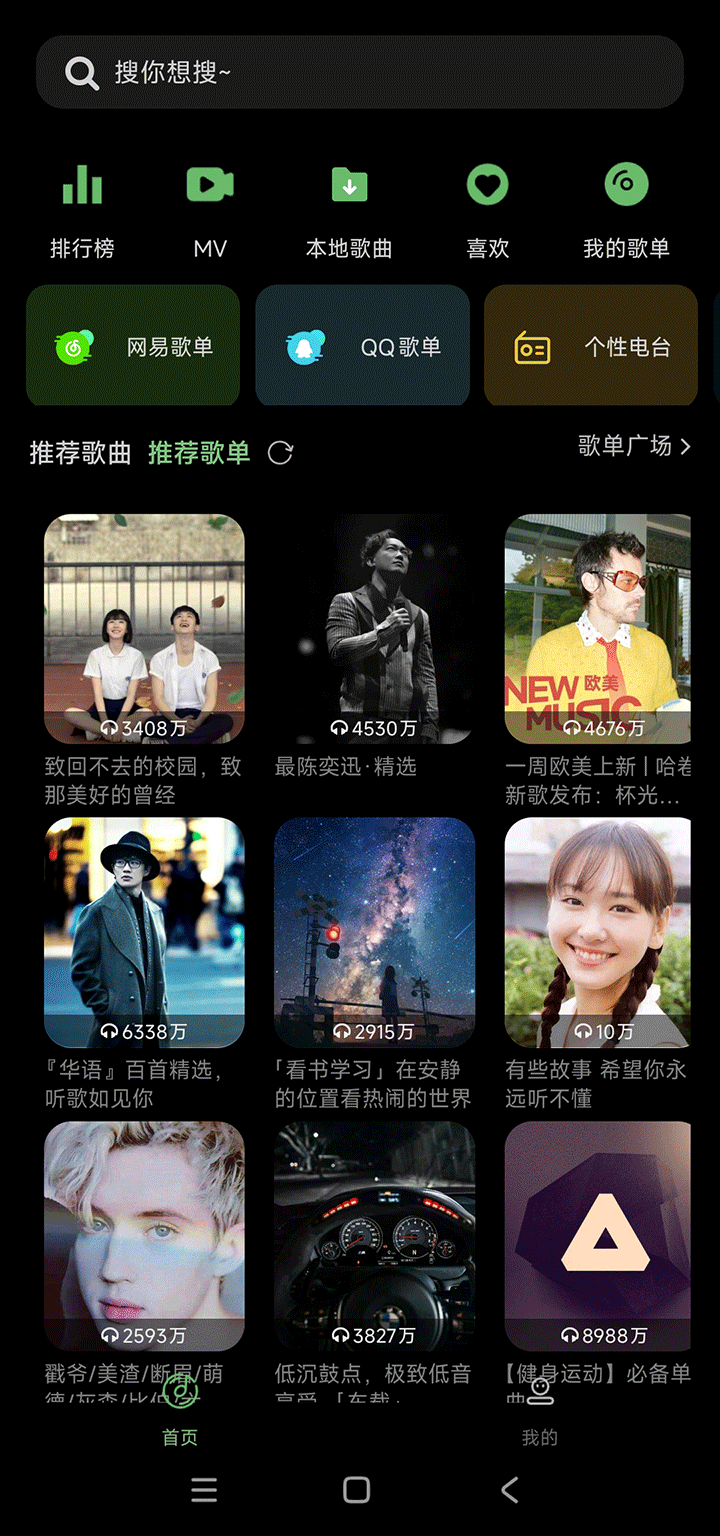Open the 『华语』百首精选 playlist

pyautogui.click(x=144, y=932)
